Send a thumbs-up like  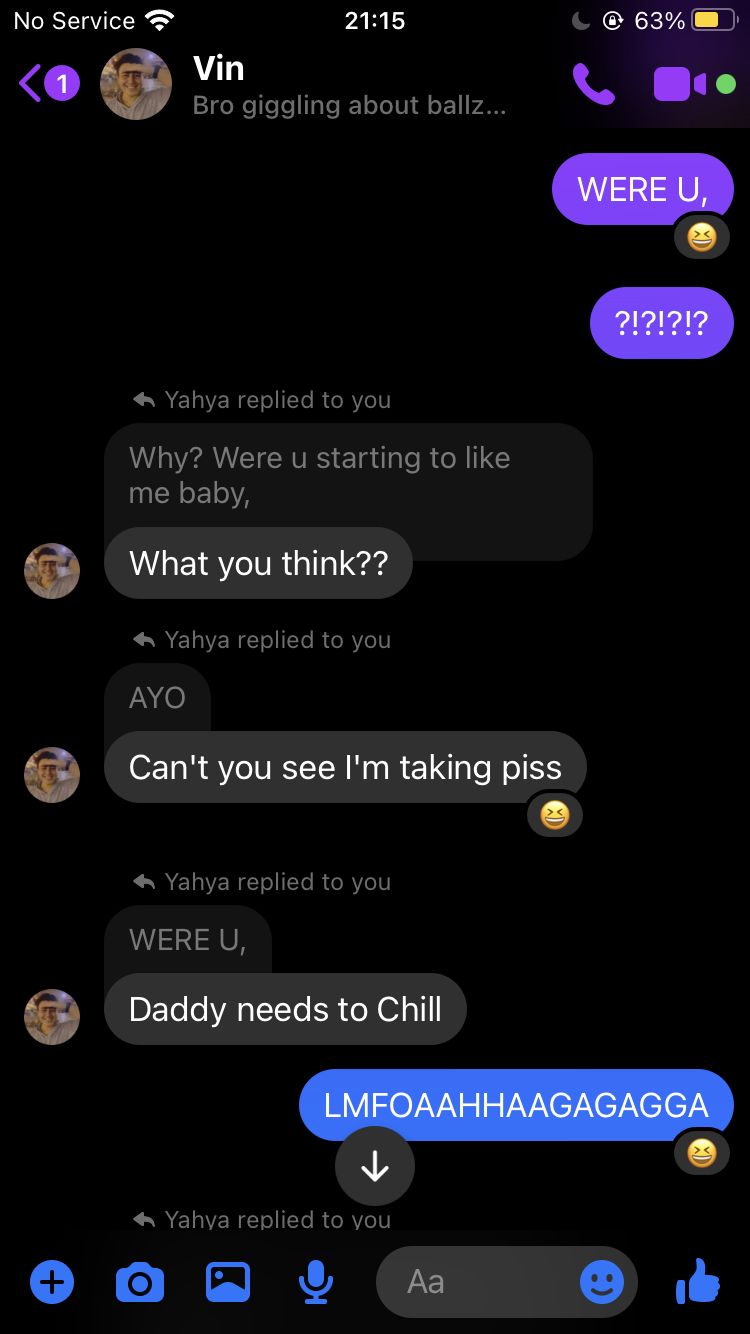coord(698,1282)
